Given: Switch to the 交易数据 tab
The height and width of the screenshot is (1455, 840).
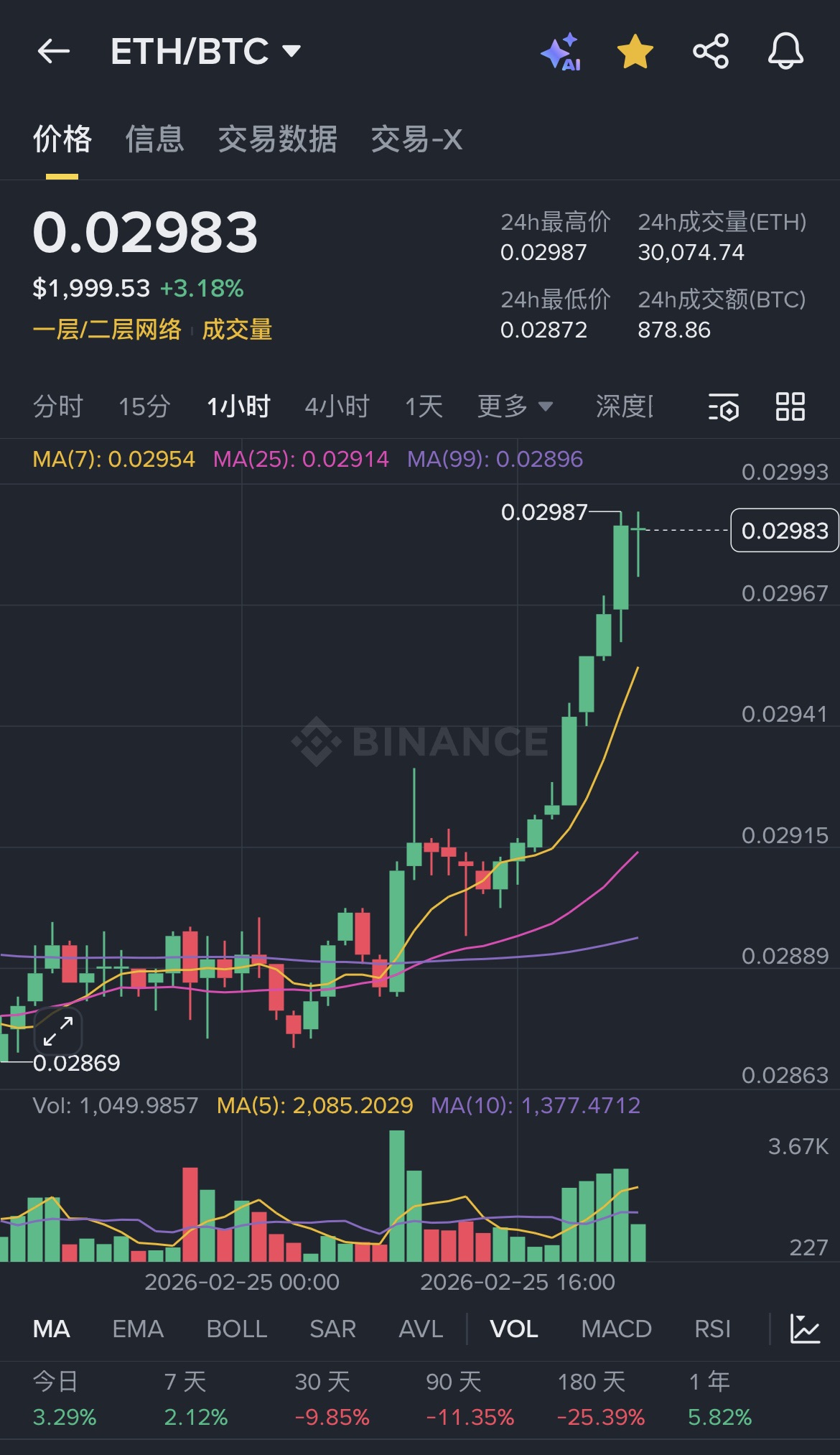Looking at the screenshot, I should click(x=277, y=139).
